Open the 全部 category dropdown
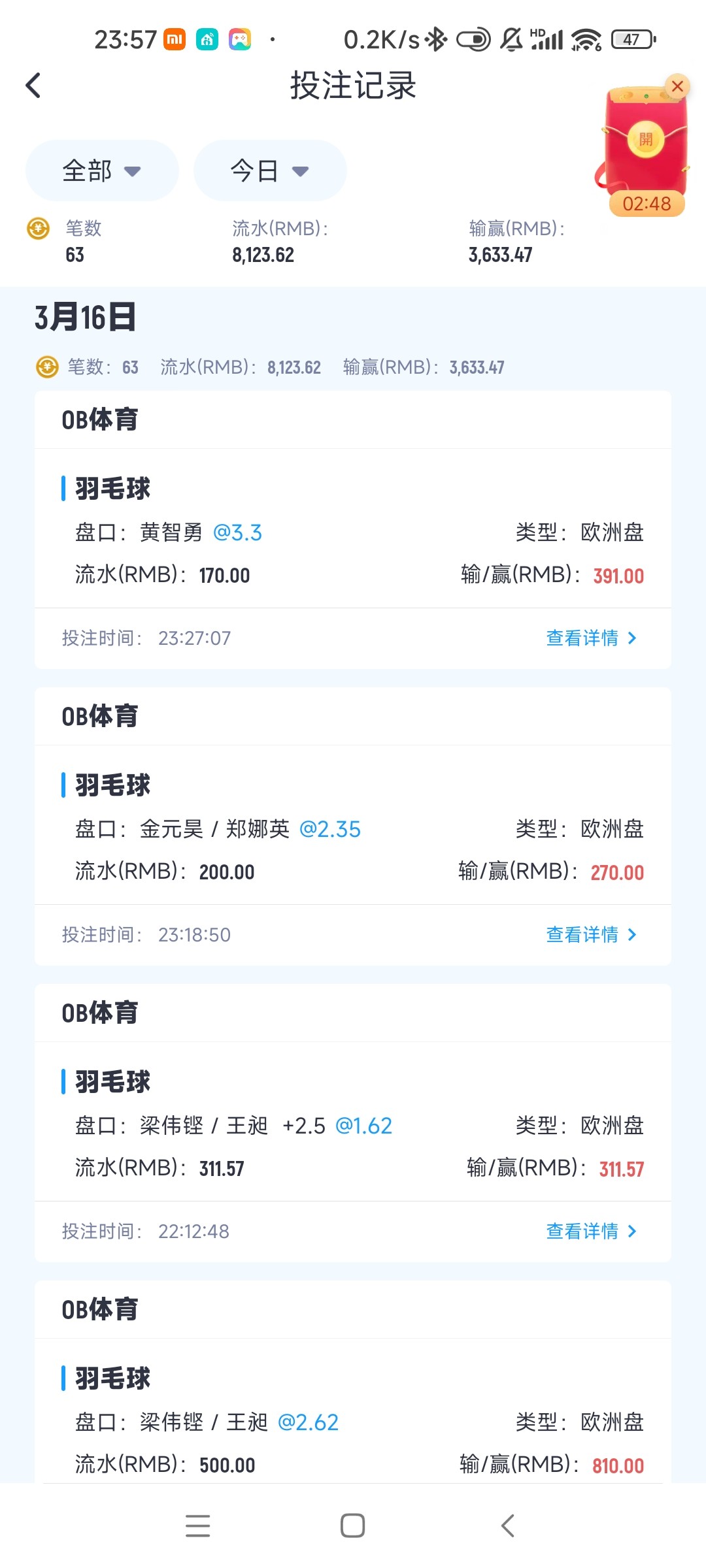The image size is (706, 1568). coord(101,171)
